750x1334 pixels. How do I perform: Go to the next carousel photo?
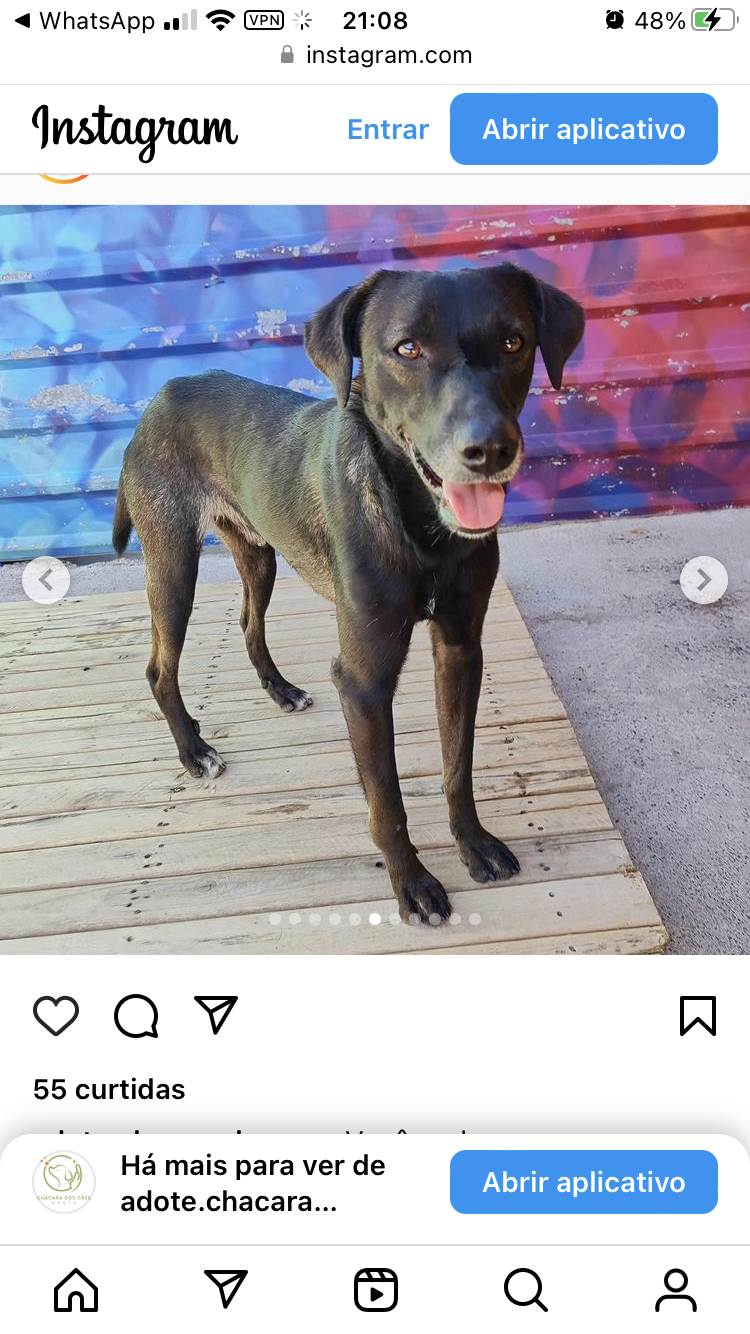click(x=703, y=580)
